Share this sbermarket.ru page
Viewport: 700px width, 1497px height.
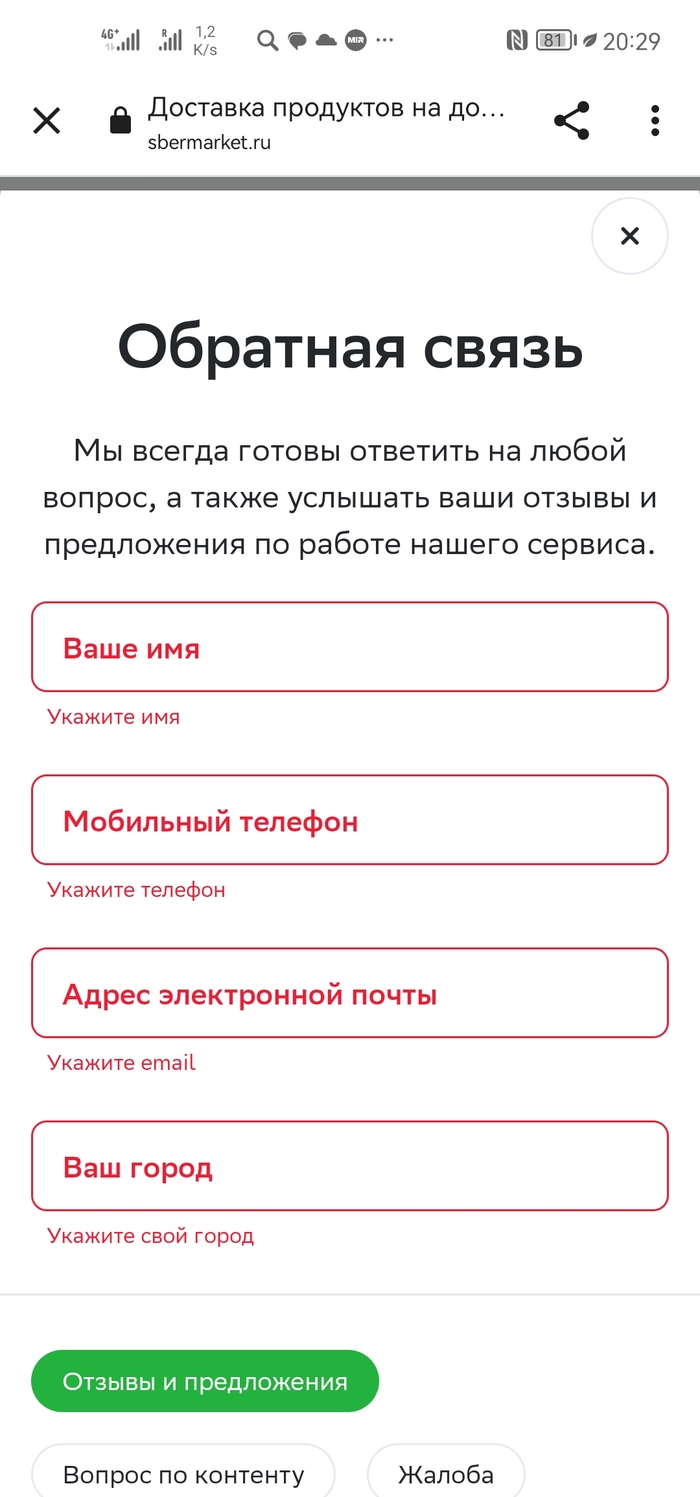pyautogui.click(x=571, y=121)
